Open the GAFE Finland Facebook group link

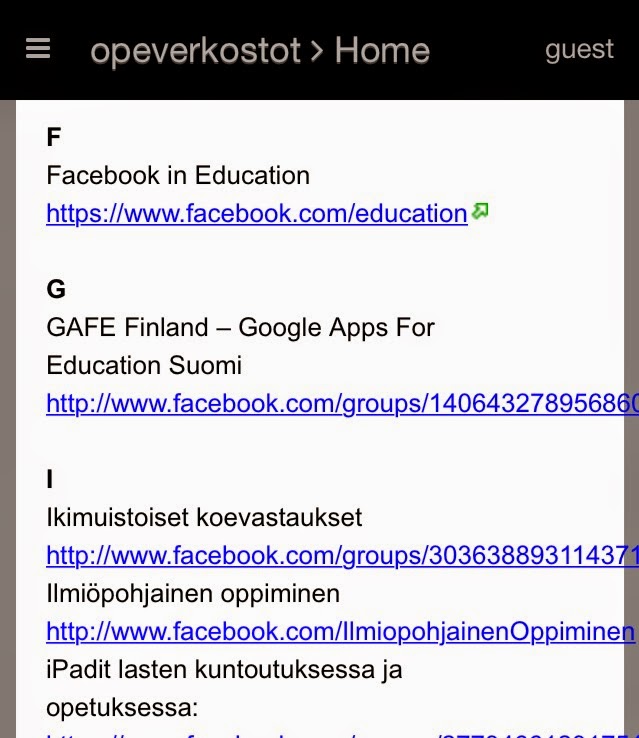point(340,403)
